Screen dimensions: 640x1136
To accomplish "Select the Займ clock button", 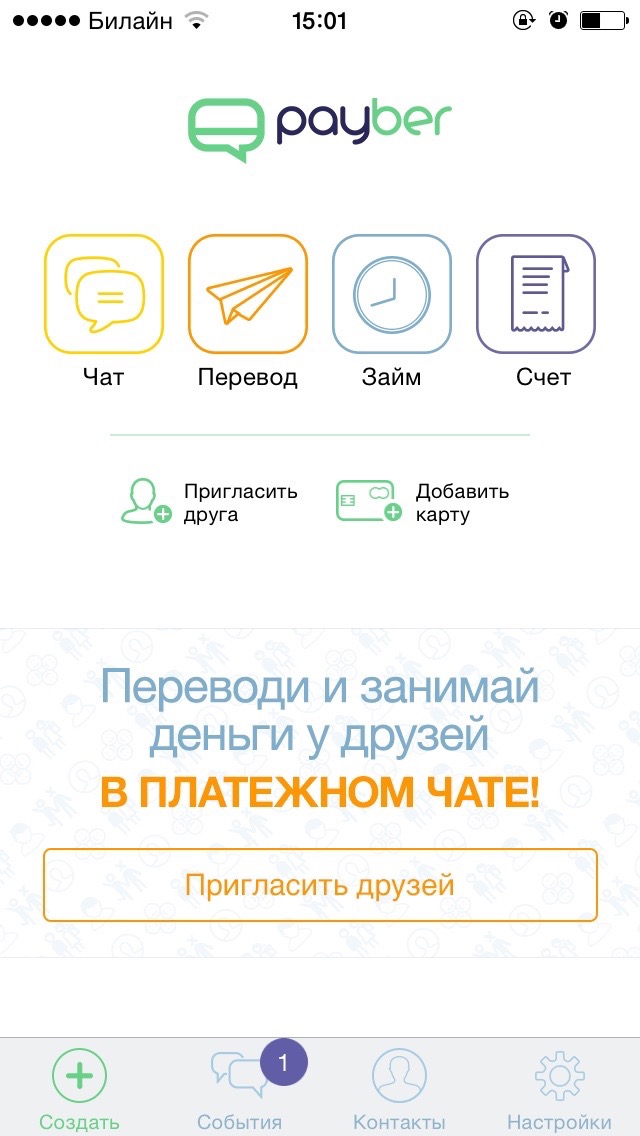I will (x=392, y=294).
